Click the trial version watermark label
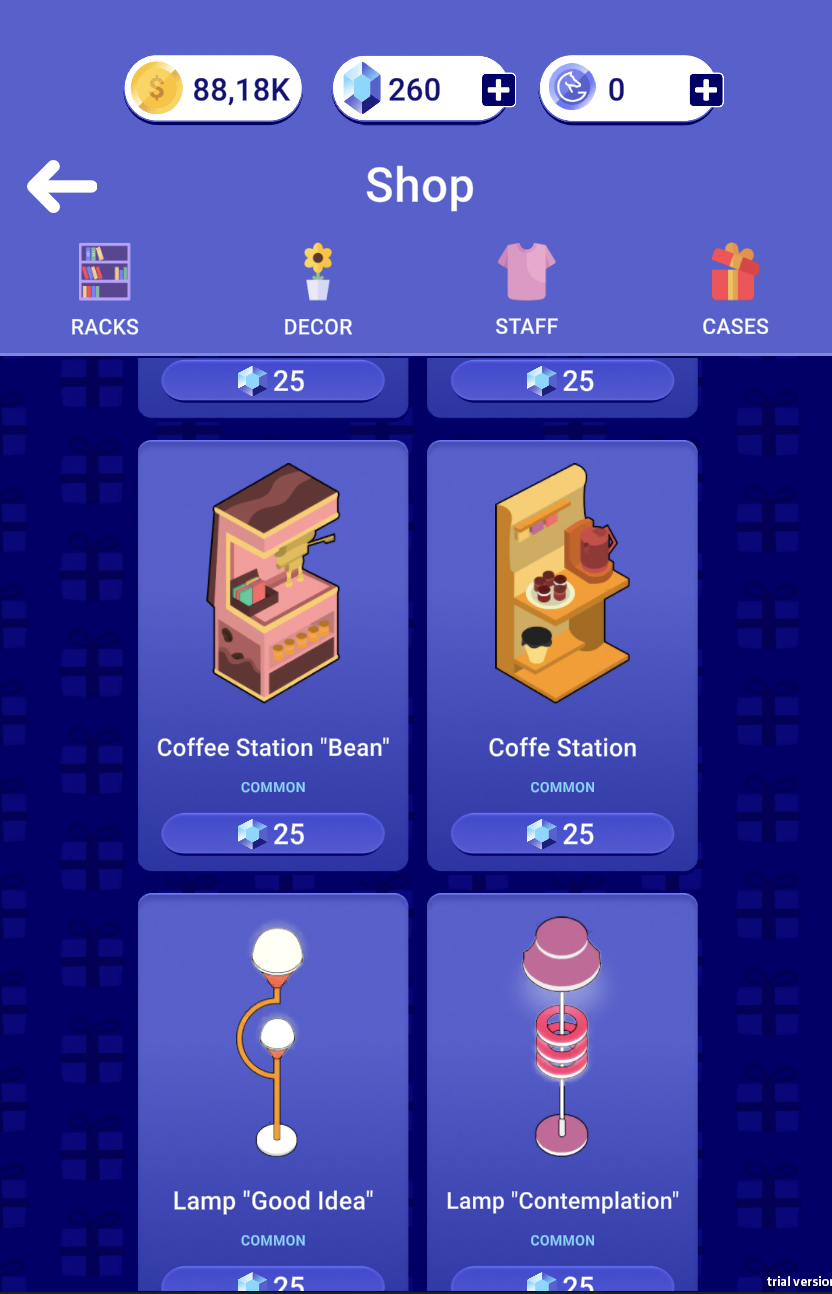 point(795,1281)
